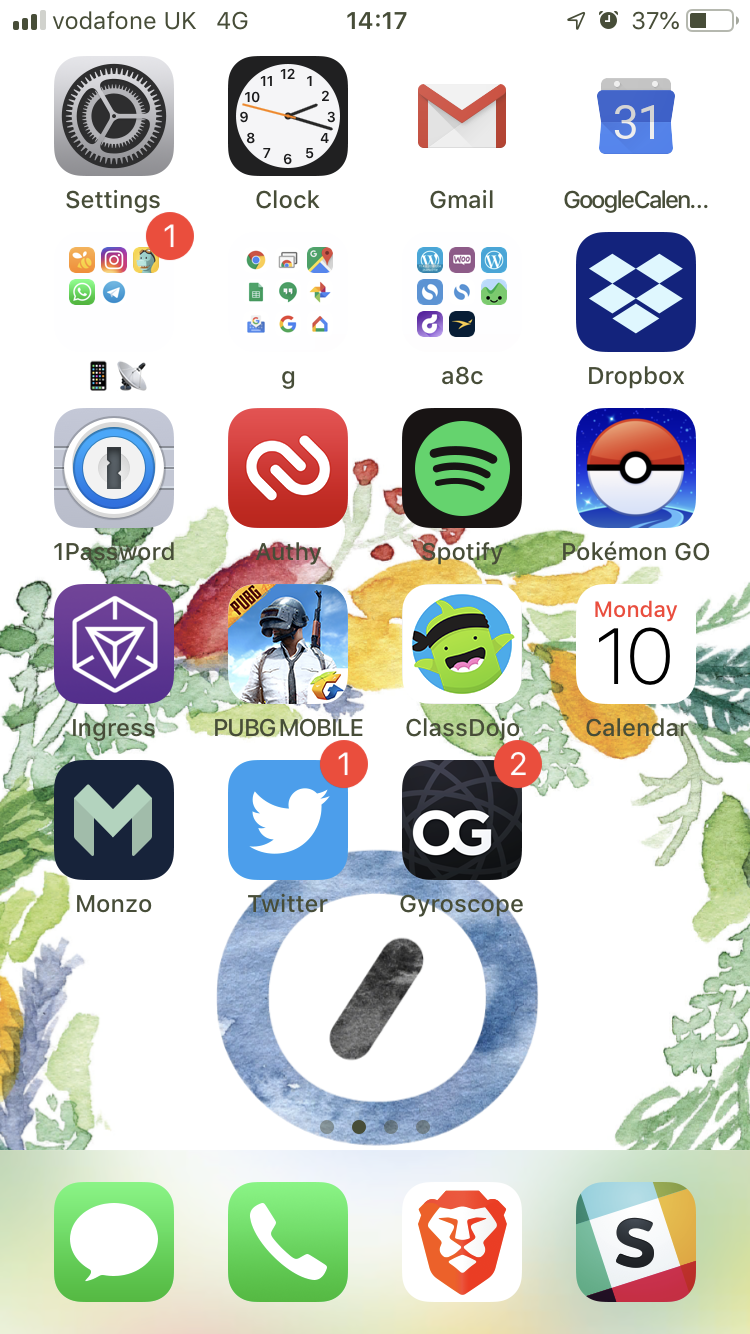Open the Ingress app
Image resolution: width=750 pixels, height=1334 pixels.
(113, 644)
